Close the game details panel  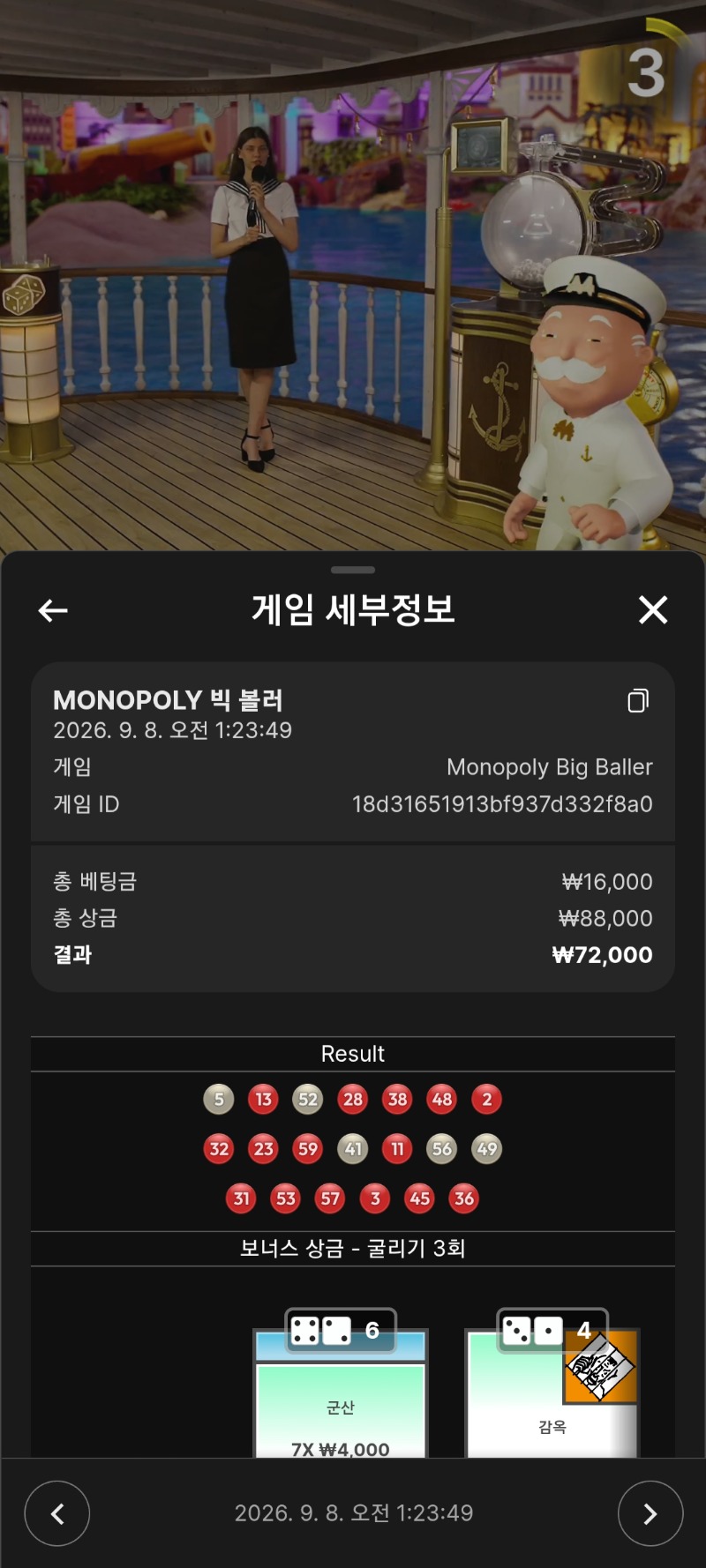pos(653,609)
